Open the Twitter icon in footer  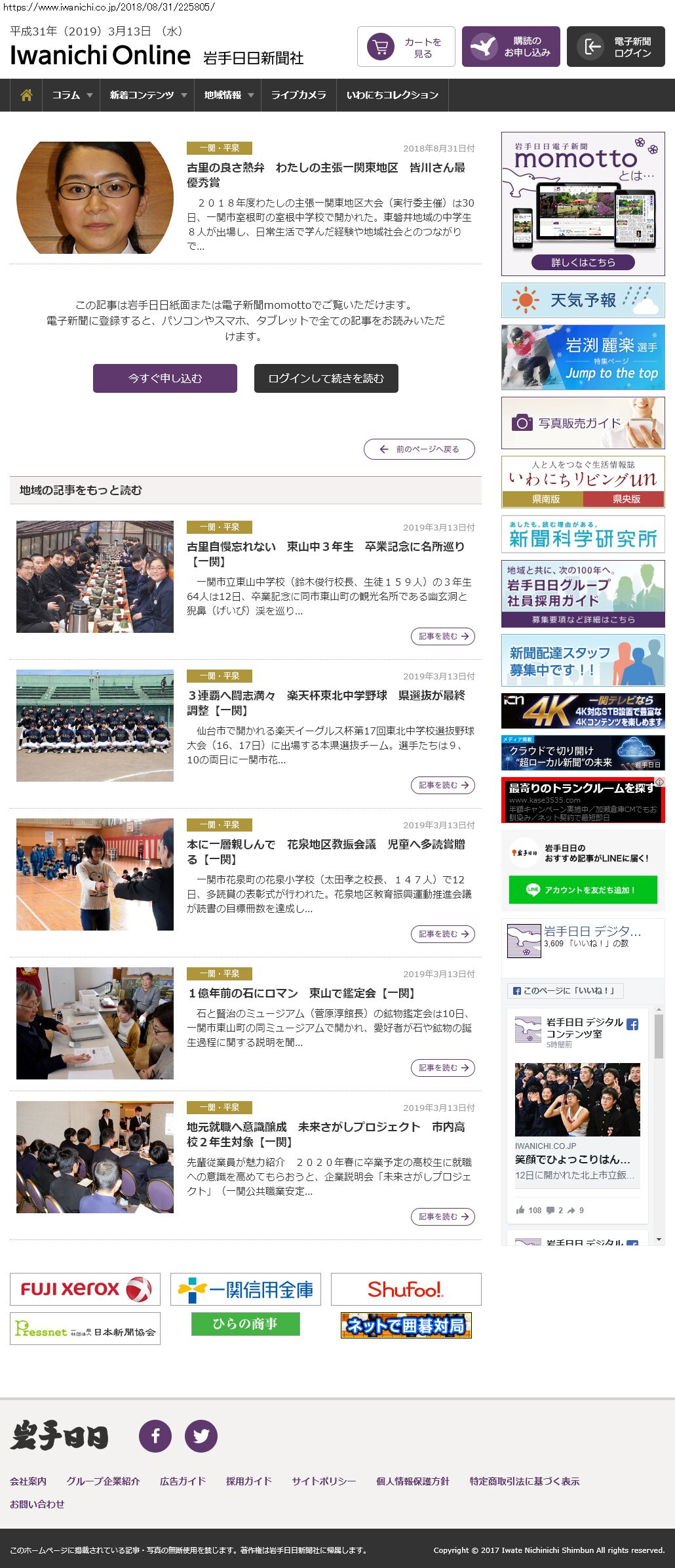coord(201,1436)
